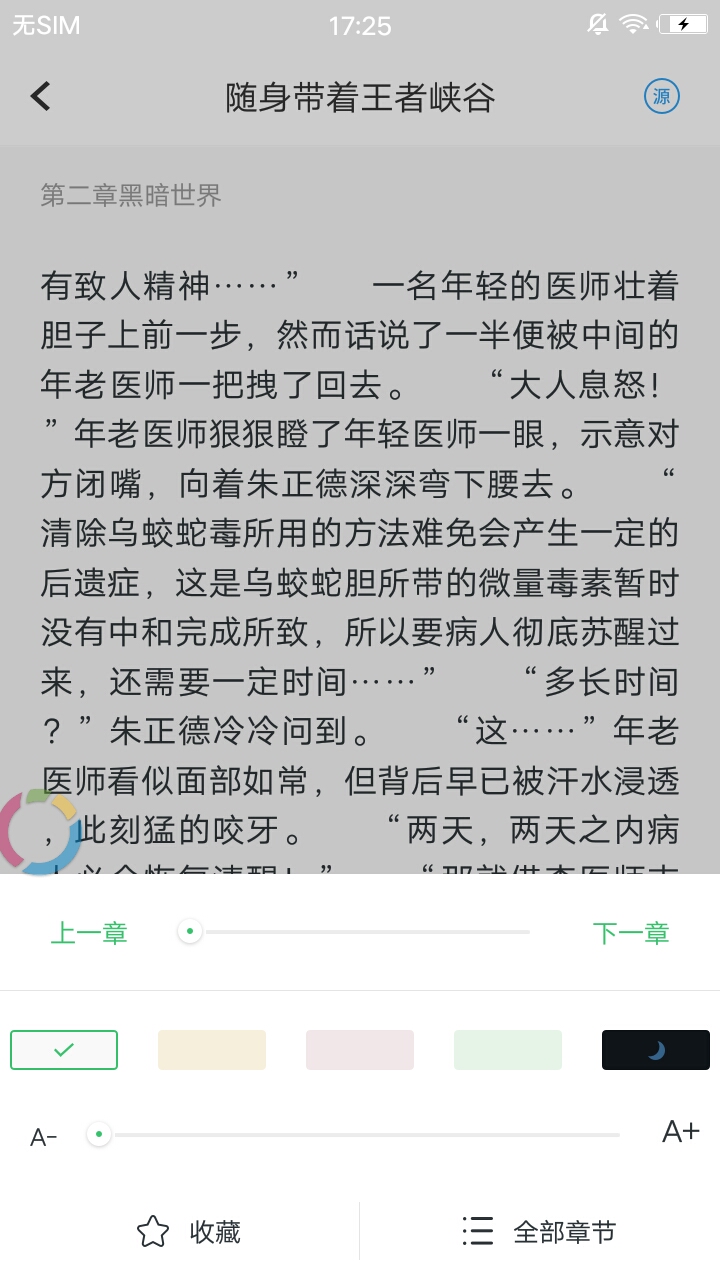Advance to 下一章 next chapter
720x1280 pixels.
click(x=630, y=931)
